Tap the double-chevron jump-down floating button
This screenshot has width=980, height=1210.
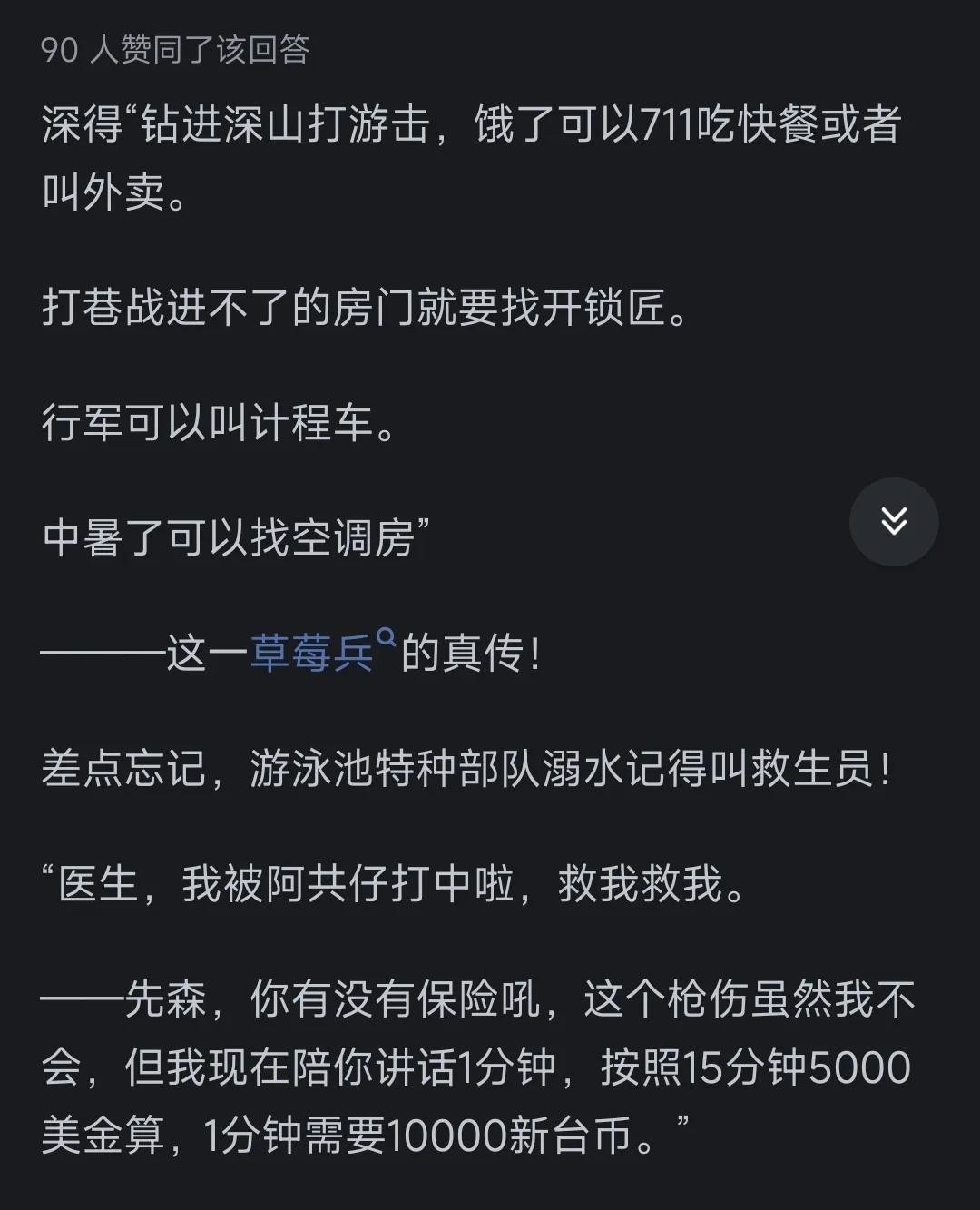click(x=894, y=522)
